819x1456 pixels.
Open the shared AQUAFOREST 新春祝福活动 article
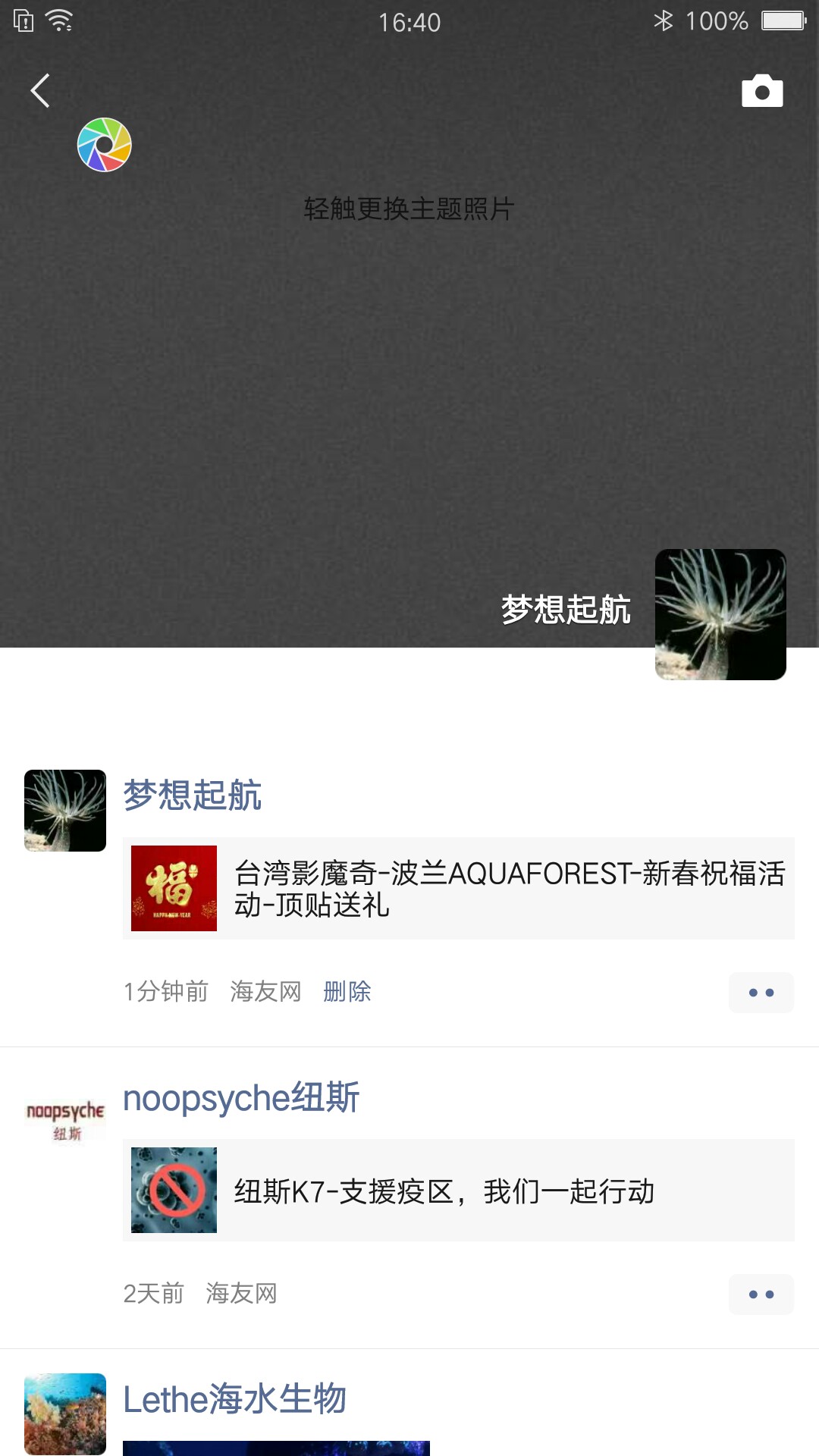[x=458, y=888]
